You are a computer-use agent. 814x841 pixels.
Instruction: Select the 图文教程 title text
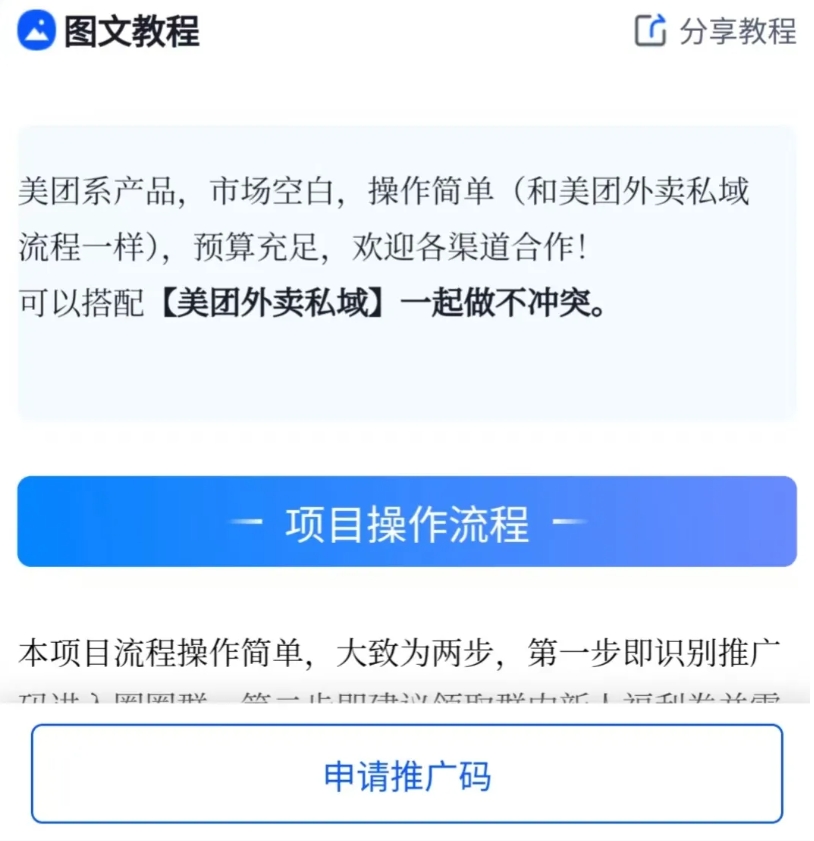pyautogui.click(x=129, y=32)
